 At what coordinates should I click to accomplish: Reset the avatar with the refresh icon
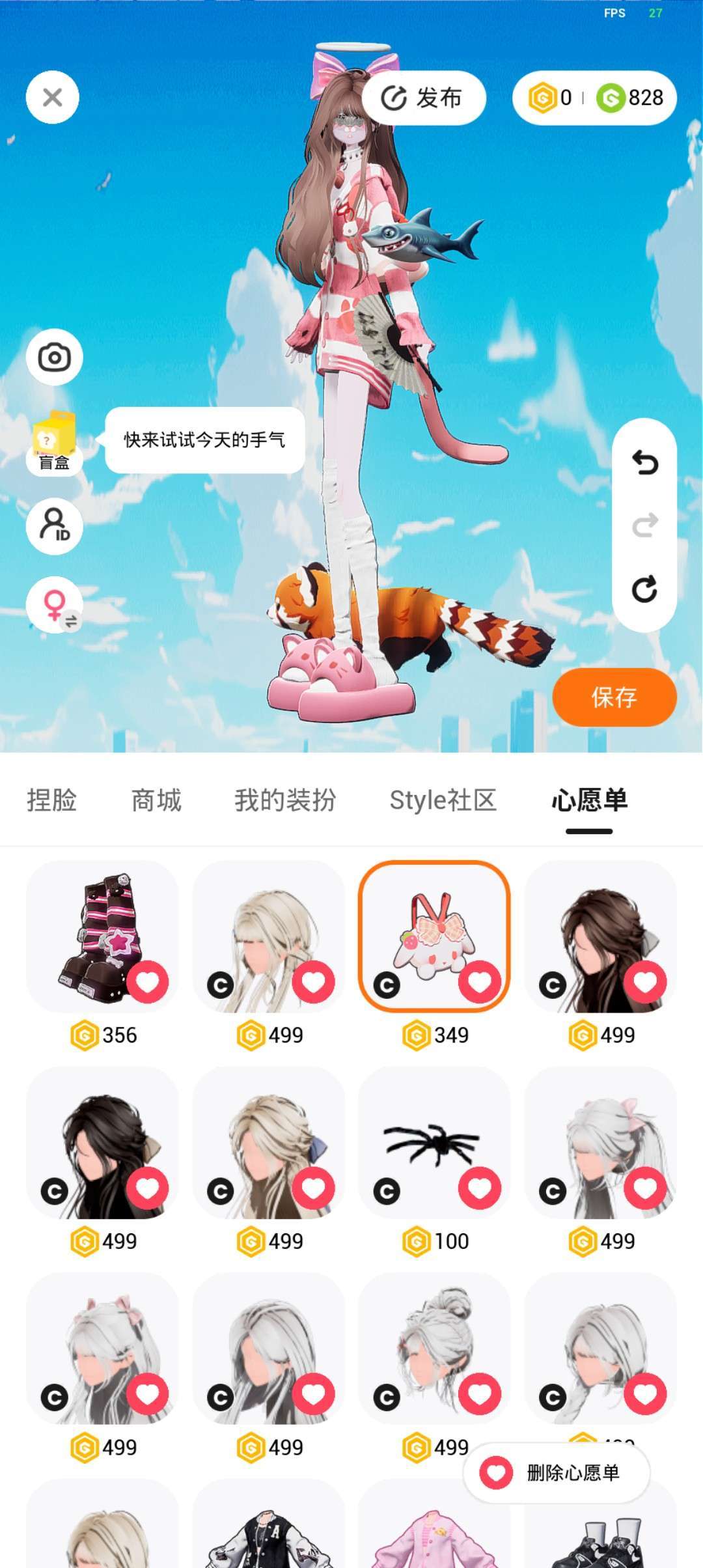[644, 589]
